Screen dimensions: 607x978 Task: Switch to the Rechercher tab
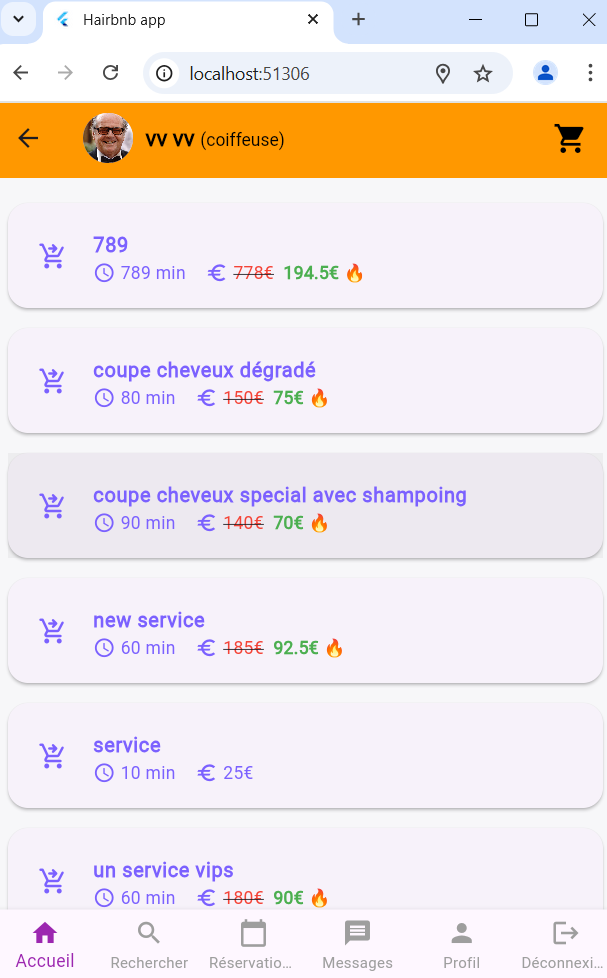point(149,945)
